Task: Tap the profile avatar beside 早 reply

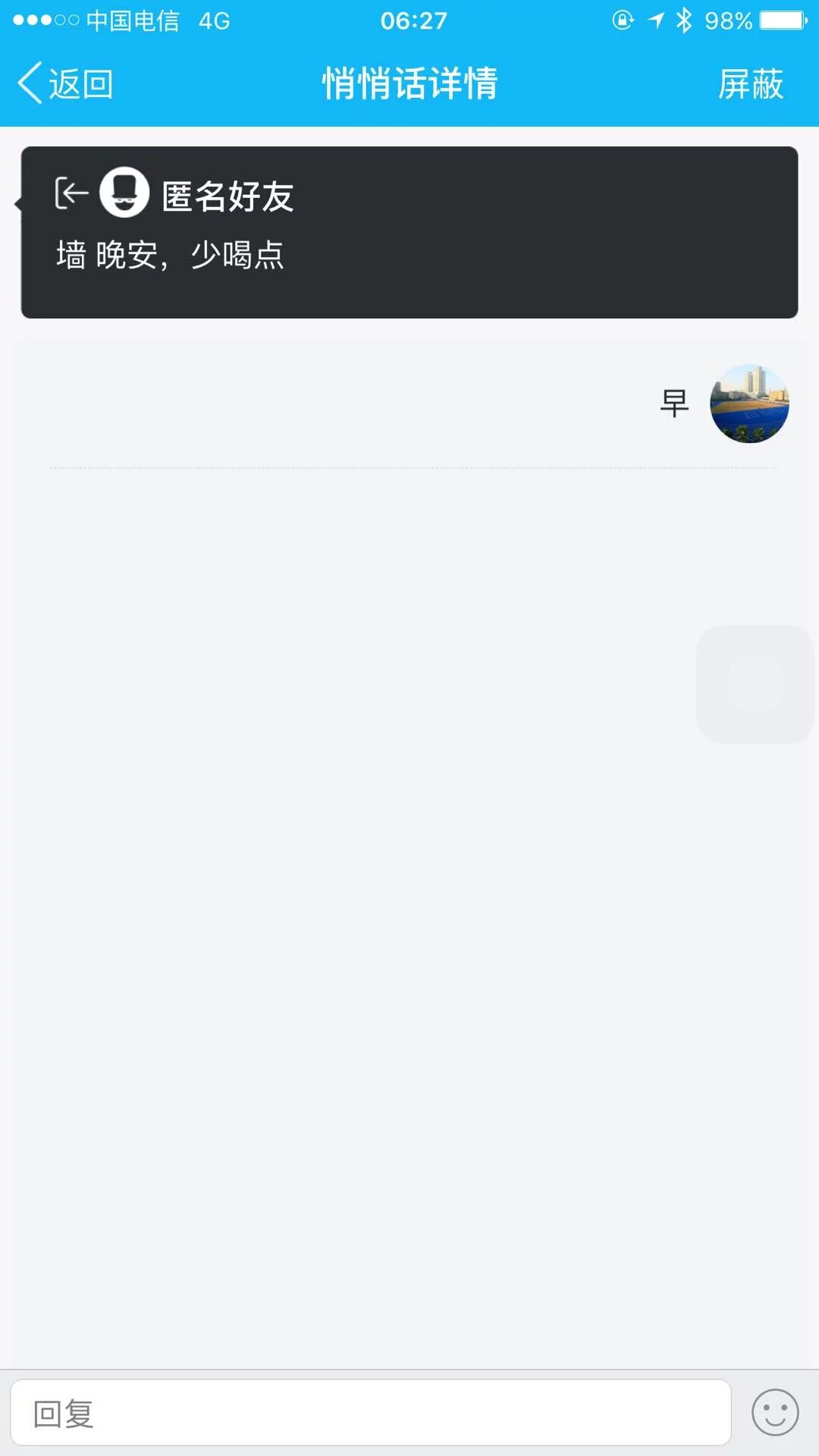Action: tap(749, 403)
